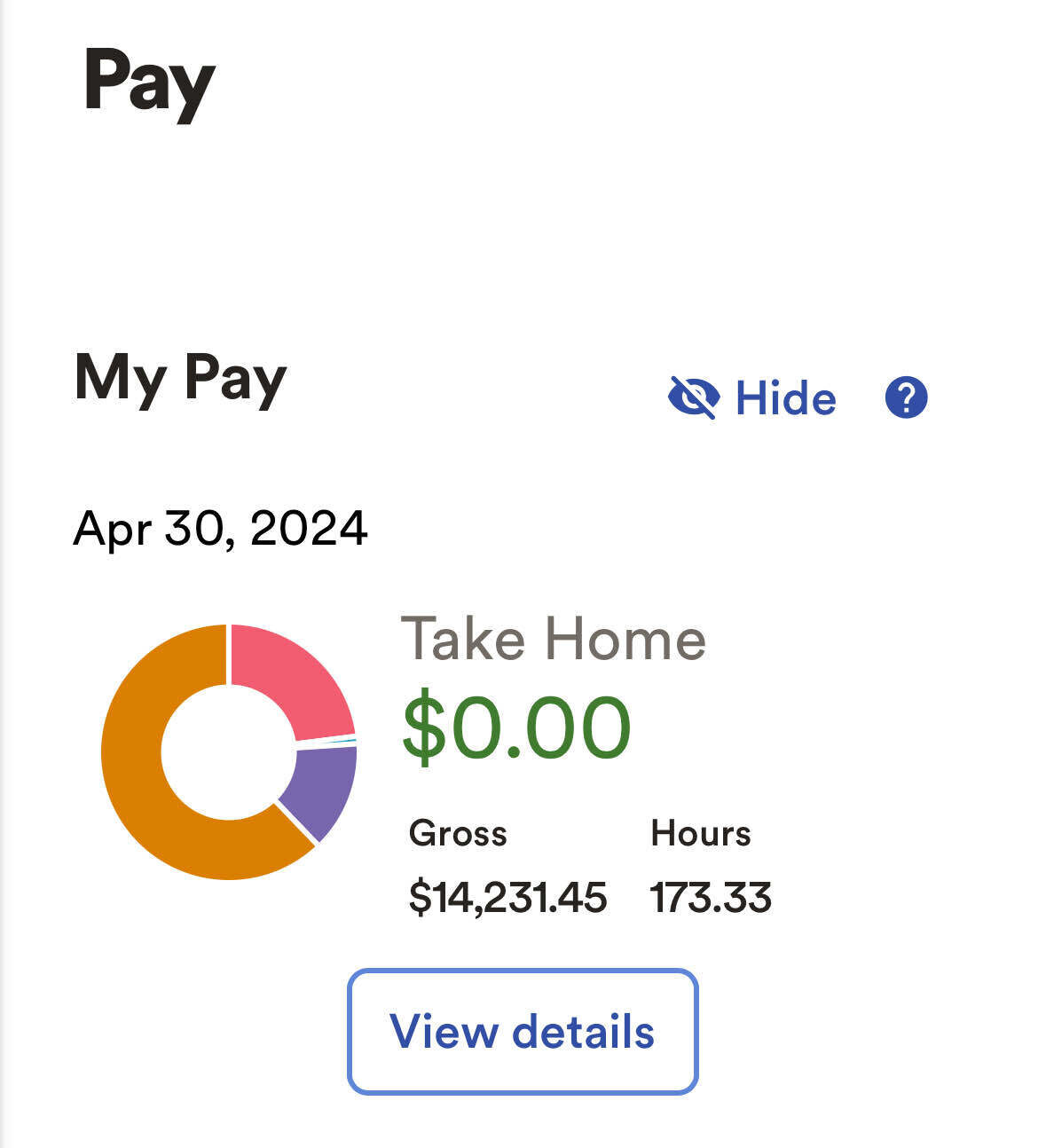Click the crossed-out eye icon next to Hide
This screenshot has height=1148, width=1046.
696,398
